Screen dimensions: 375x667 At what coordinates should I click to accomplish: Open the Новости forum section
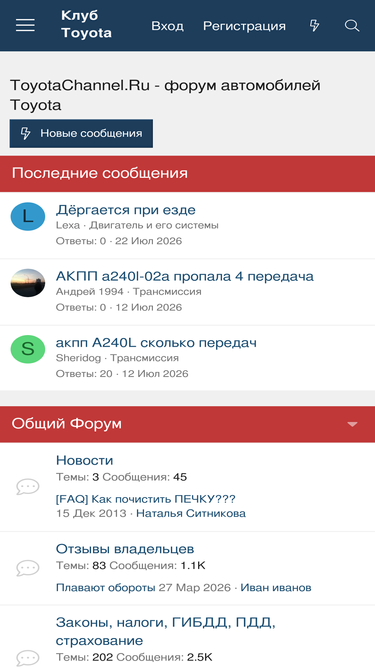[x=85, y=460]
